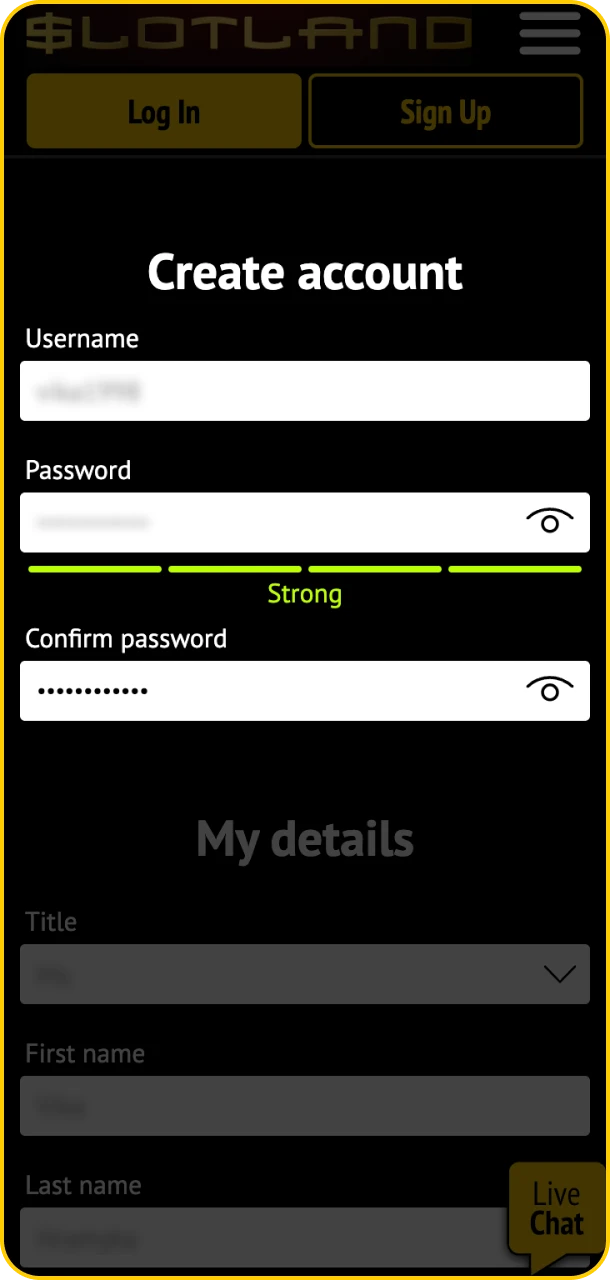Open Live Chat support
Screen dimensions: 610x1280
[x=556, y=1209]
